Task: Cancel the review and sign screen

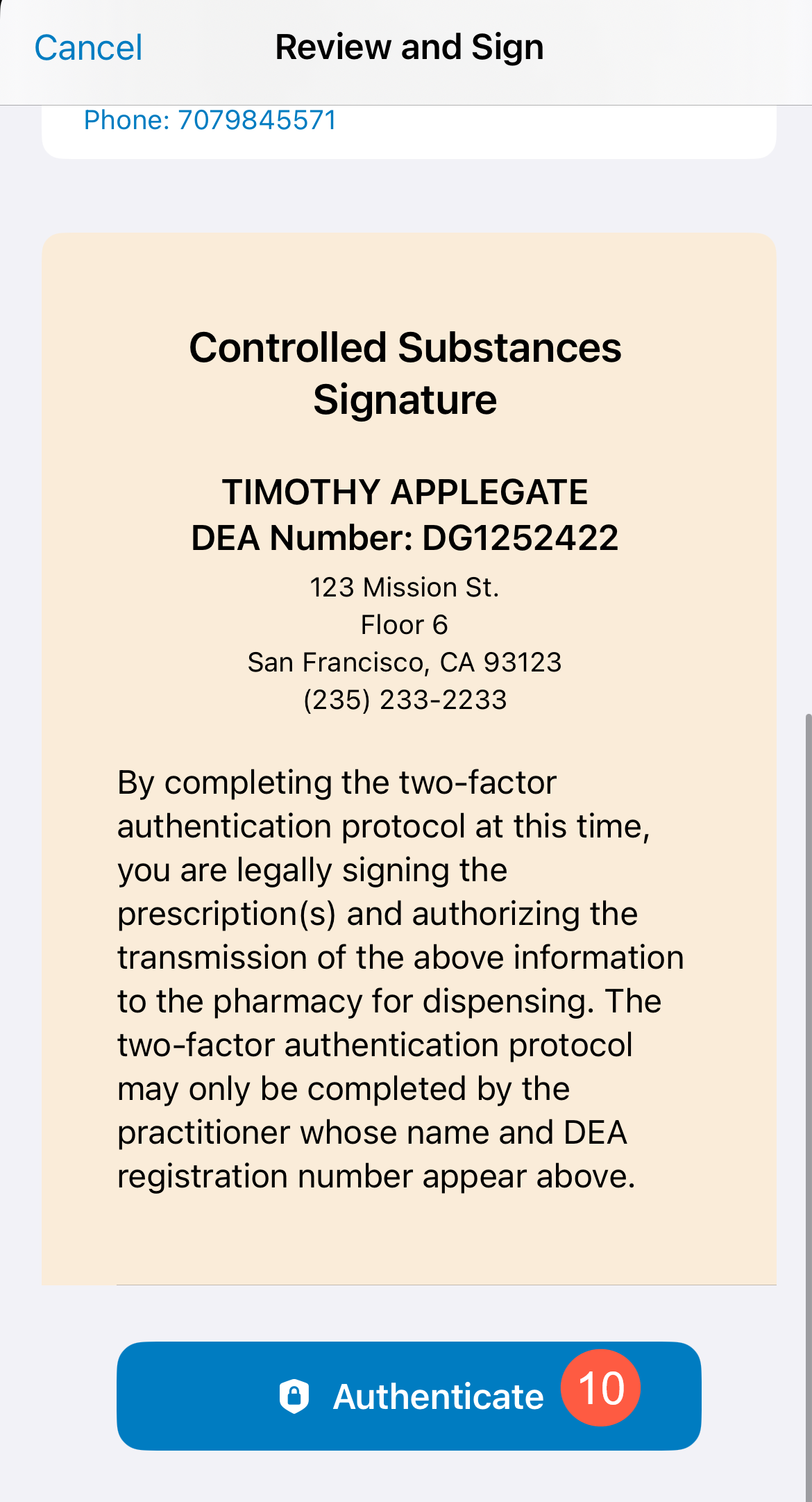Action: point(88,48)
